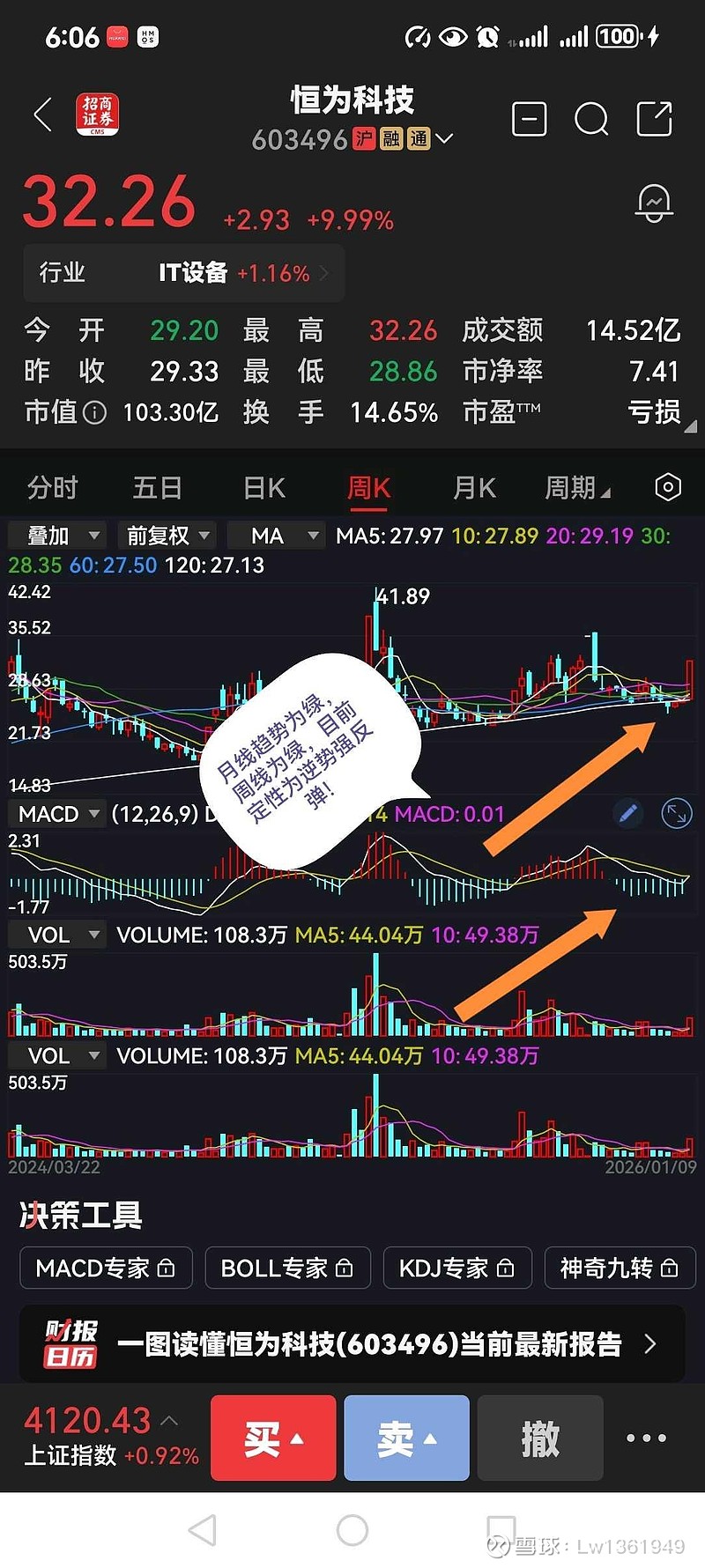Share this stock page
The height and width of the screenshot is (1568, 705).
[x=653, y=119]
